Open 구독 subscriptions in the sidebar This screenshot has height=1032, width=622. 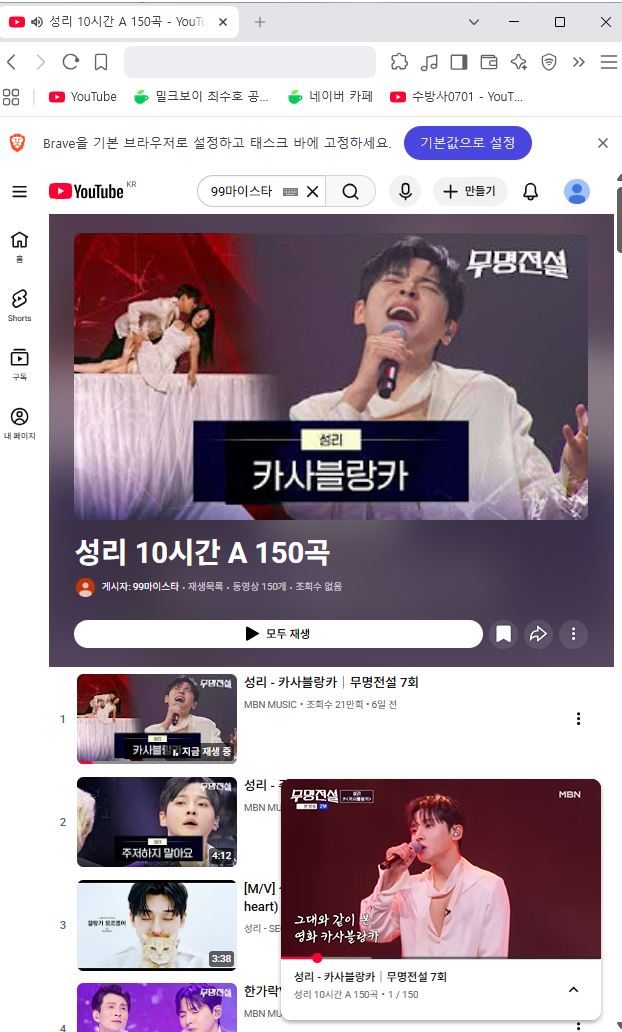click(x=20, y=365)
